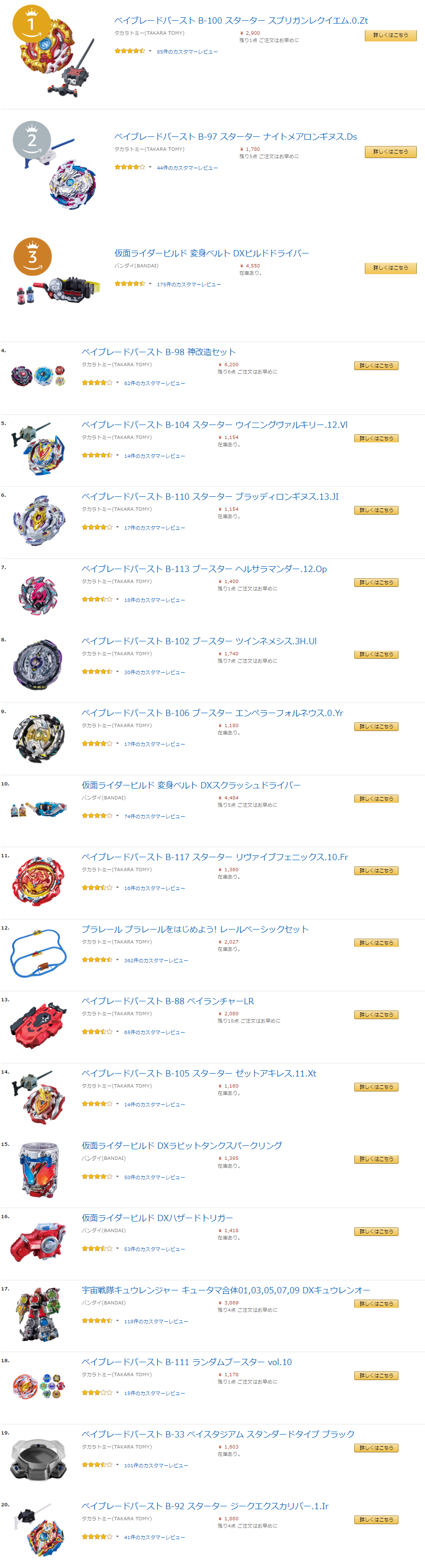Tap 詳しくはこちら for B-92 ジークエクスカリバー
This screenshot has width=425, height=1568.
376,1520
